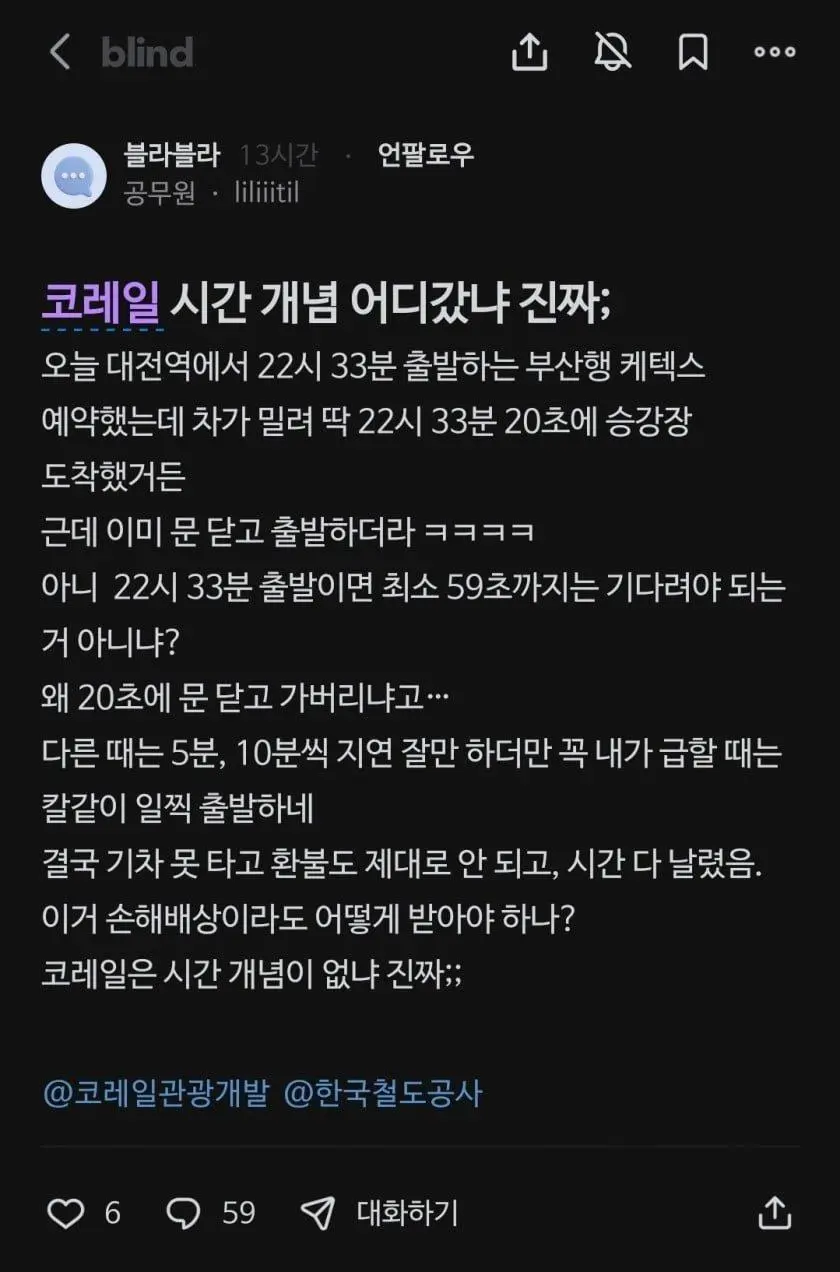The width and height of the screenshot is (840, 1272).
Task: Tap the bottom share icon
Action: pyautogui.click(x=775, y=1213)
